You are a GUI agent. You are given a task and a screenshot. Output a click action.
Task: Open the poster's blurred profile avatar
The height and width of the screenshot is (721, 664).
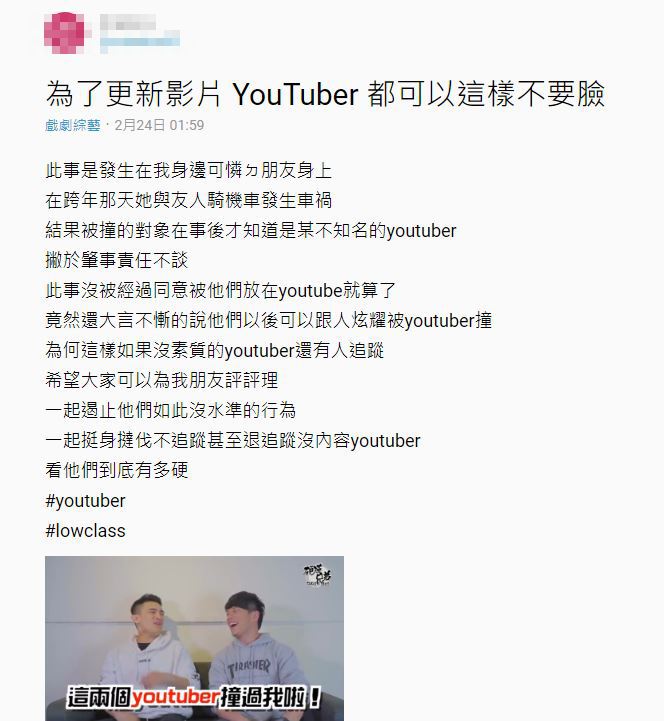[x=66, y=32]
